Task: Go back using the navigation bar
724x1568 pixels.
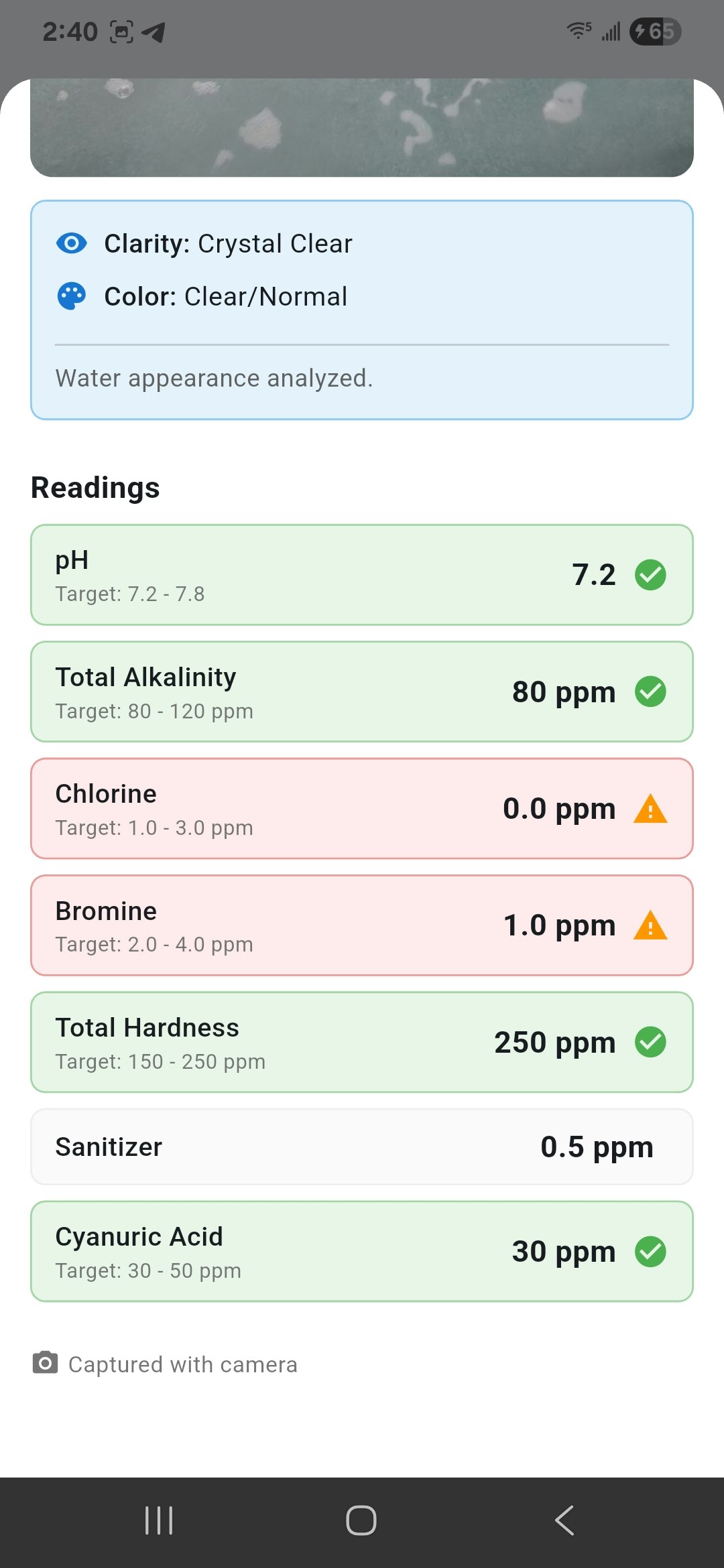Action: pos(564,1520)
